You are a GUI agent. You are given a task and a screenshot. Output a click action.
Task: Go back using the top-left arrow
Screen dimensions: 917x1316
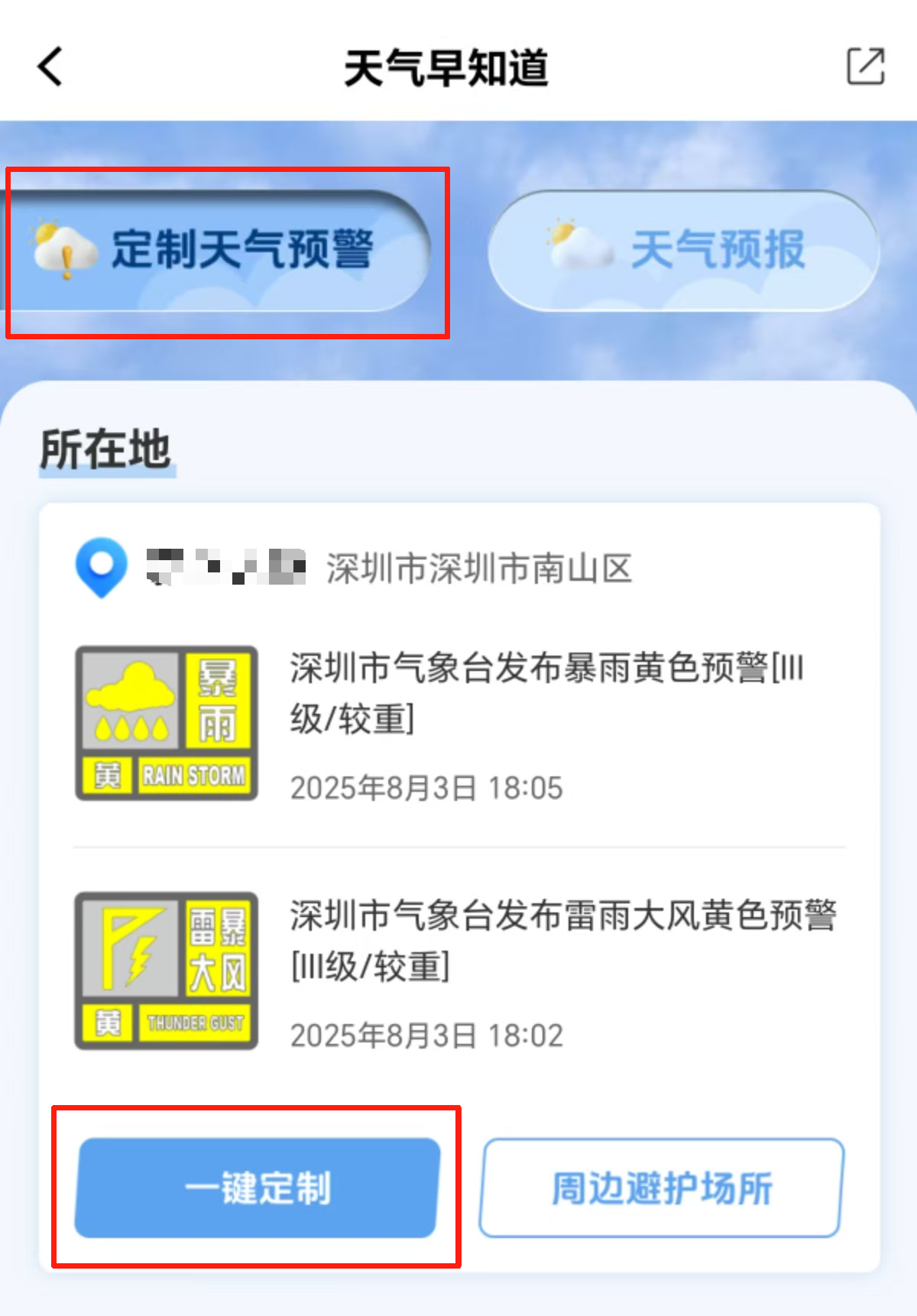click(50, 67)
